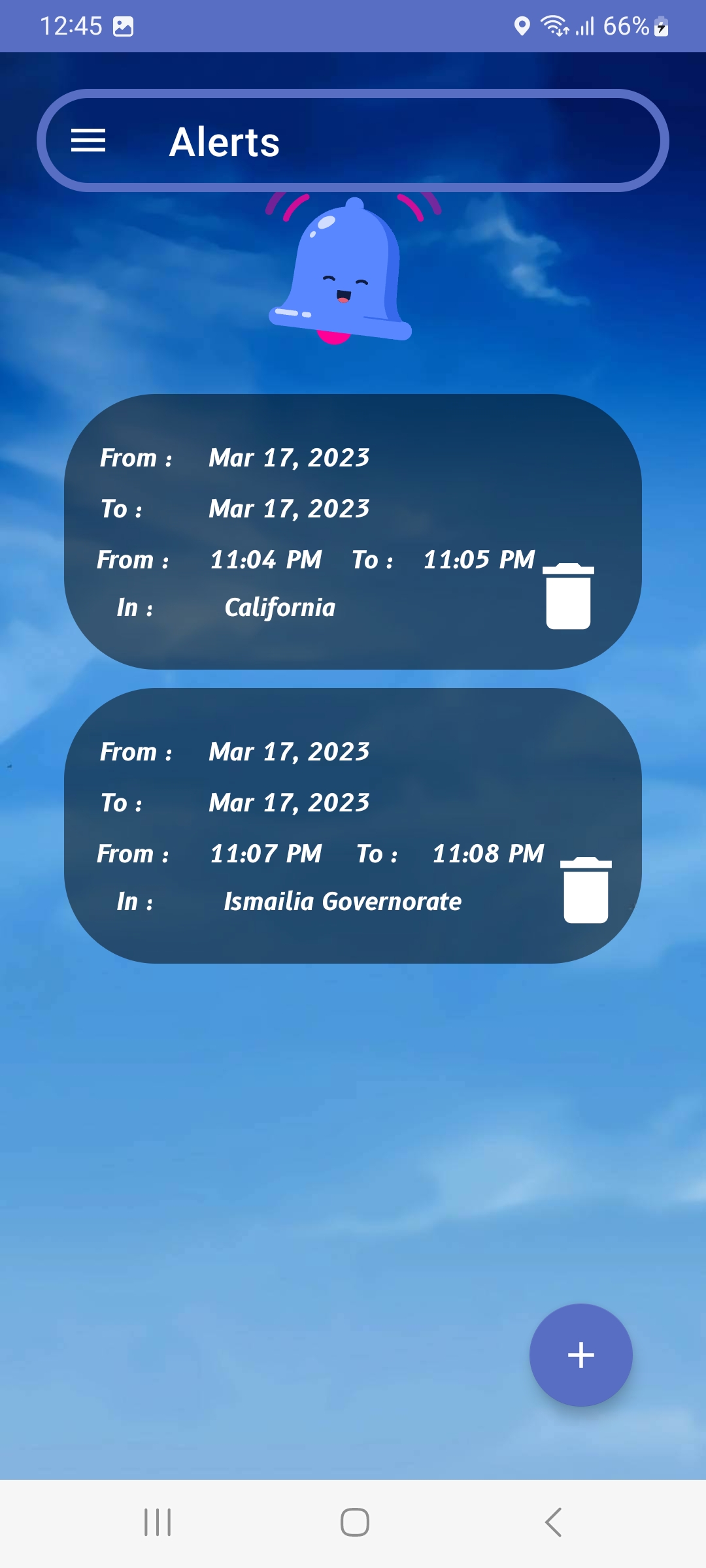
Task: Tap the From date Mar 17, 2023 on first alert
Action: click(290, 457)
